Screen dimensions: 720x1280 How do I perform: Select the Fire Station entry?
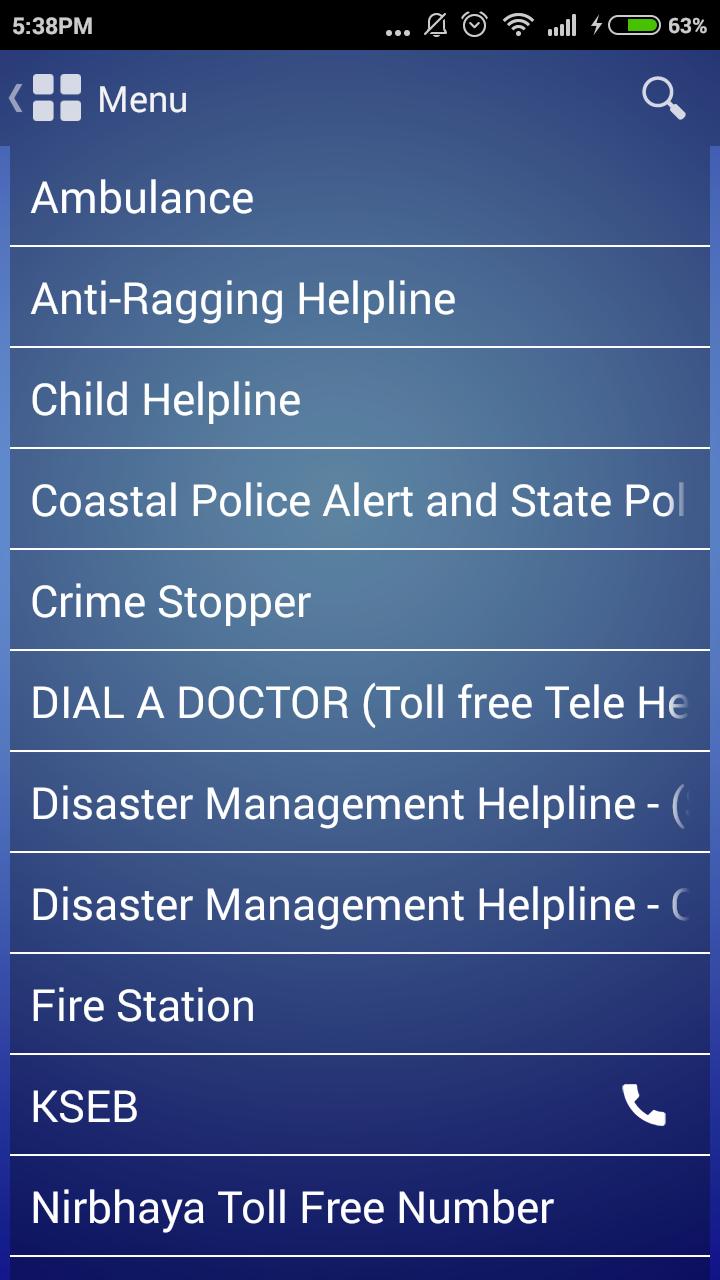(x=360, y=1005)
